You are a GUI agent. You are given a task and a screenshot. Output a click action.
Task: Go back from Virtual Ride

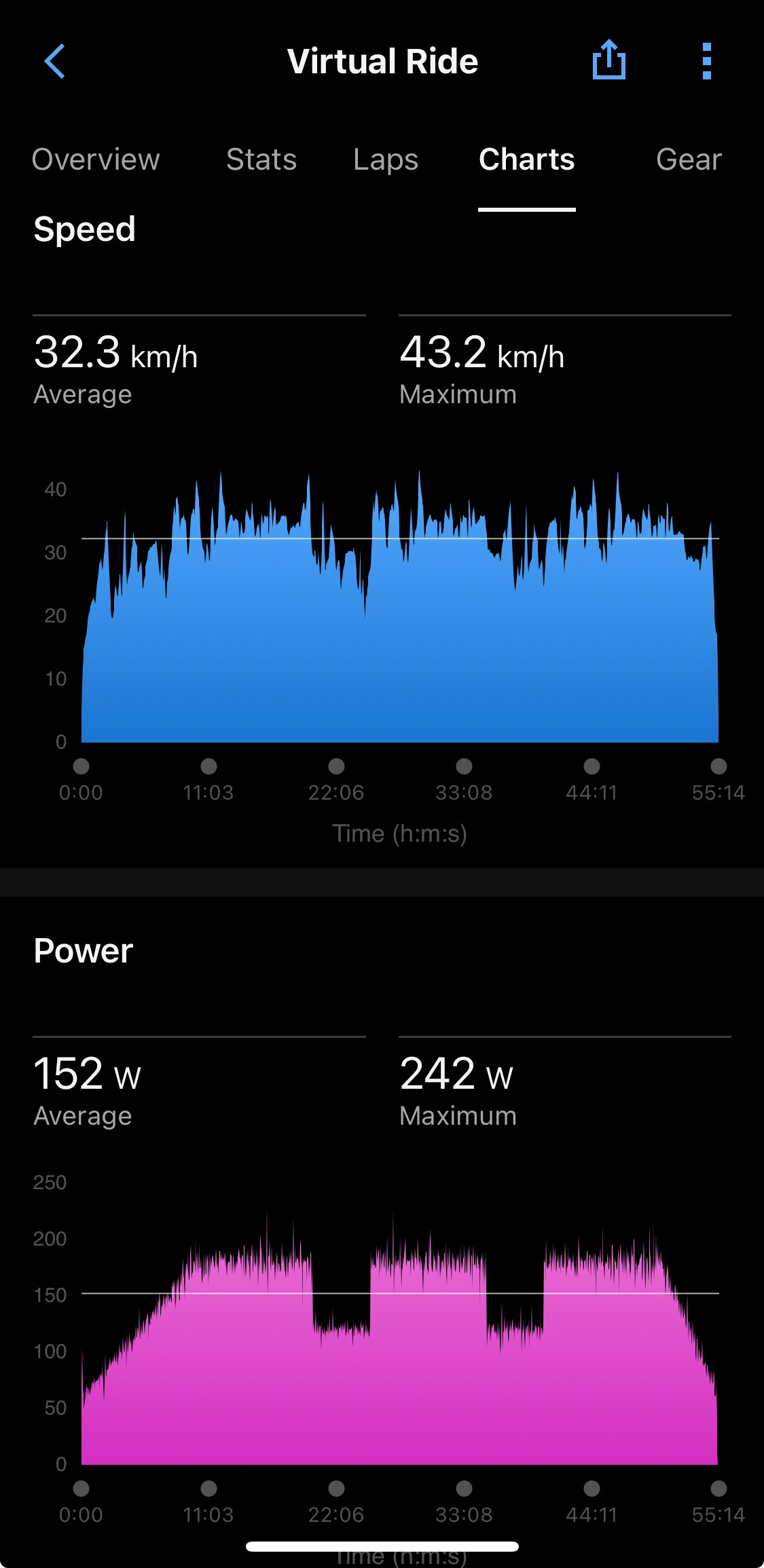click(x=54, y=61)
